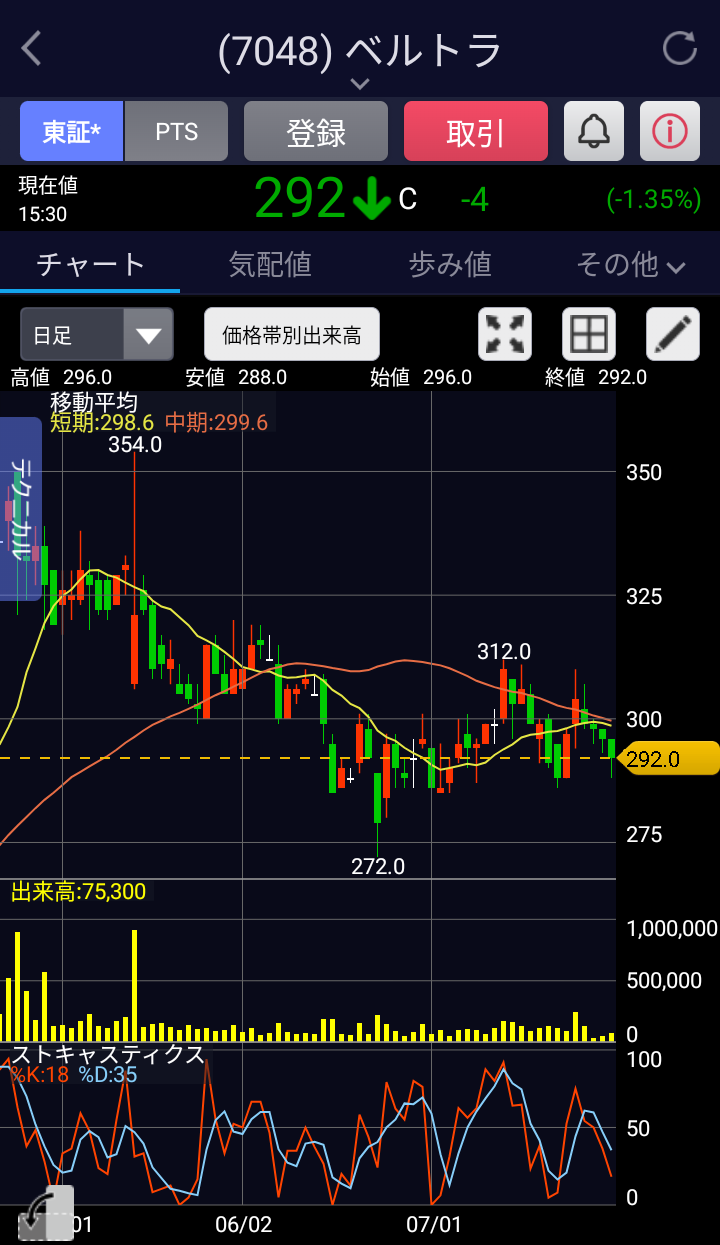
Task: Open the stock info icon
Action: [x=670, y=132]
